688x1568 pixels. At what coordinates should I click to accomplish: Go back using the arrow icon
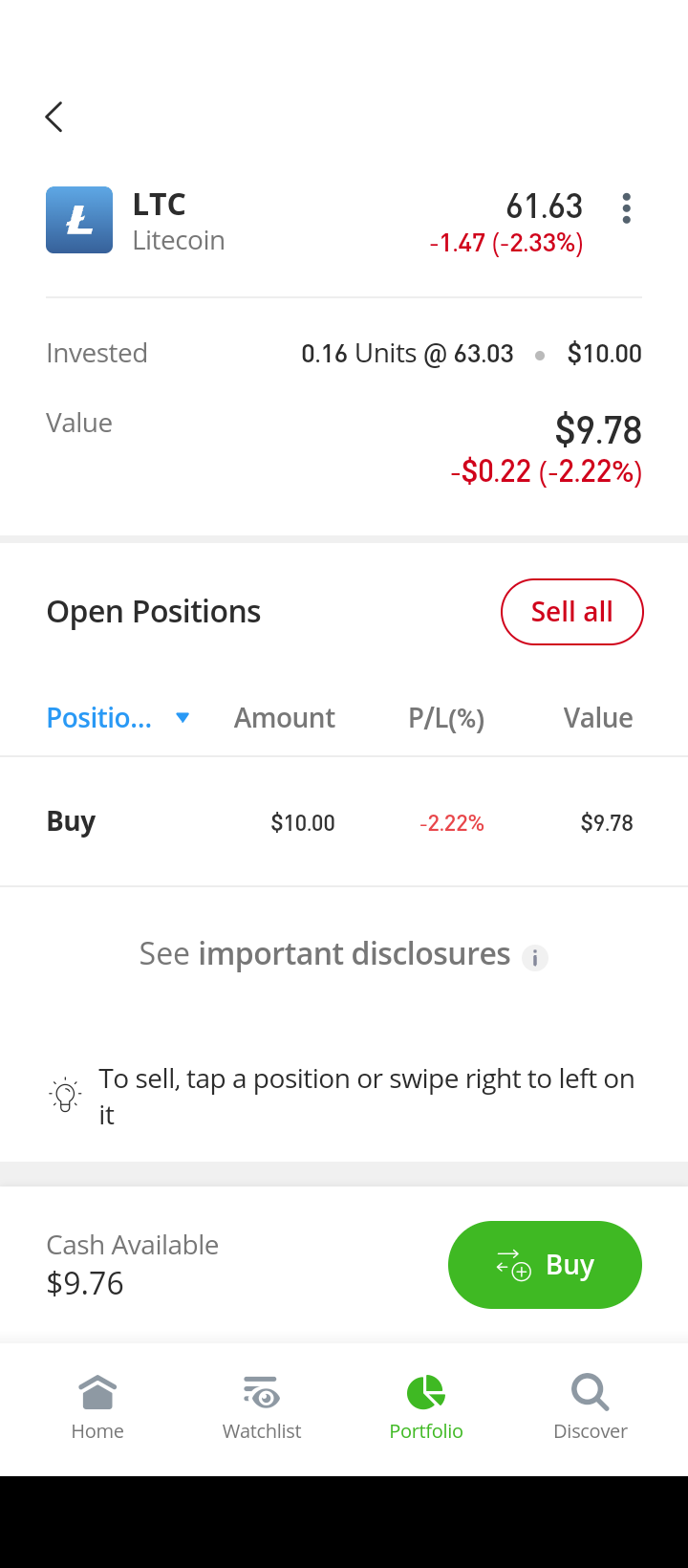[x=54, y=117]
